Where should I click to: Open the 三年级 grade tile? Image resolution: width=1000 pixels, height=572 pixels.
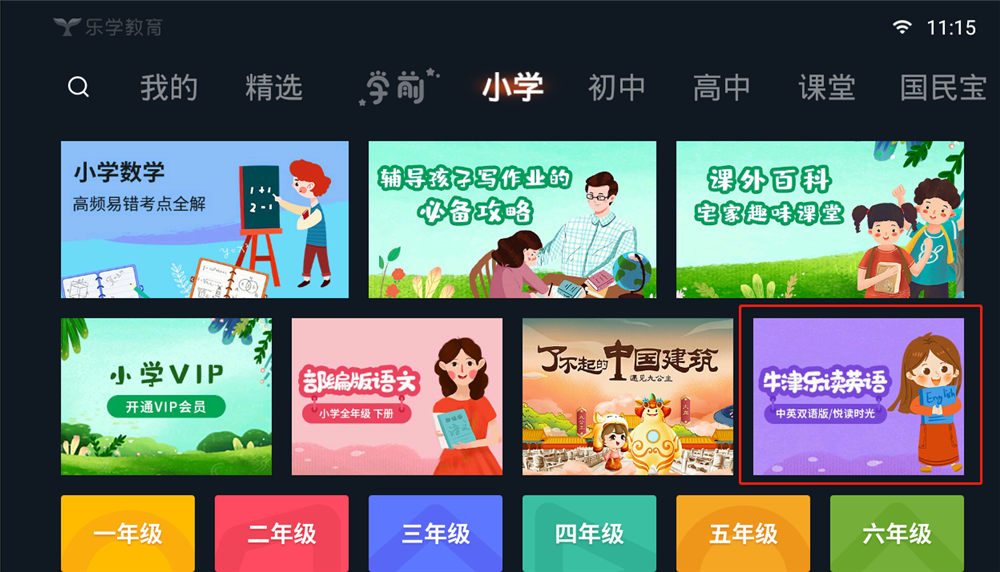coord(435,533)
